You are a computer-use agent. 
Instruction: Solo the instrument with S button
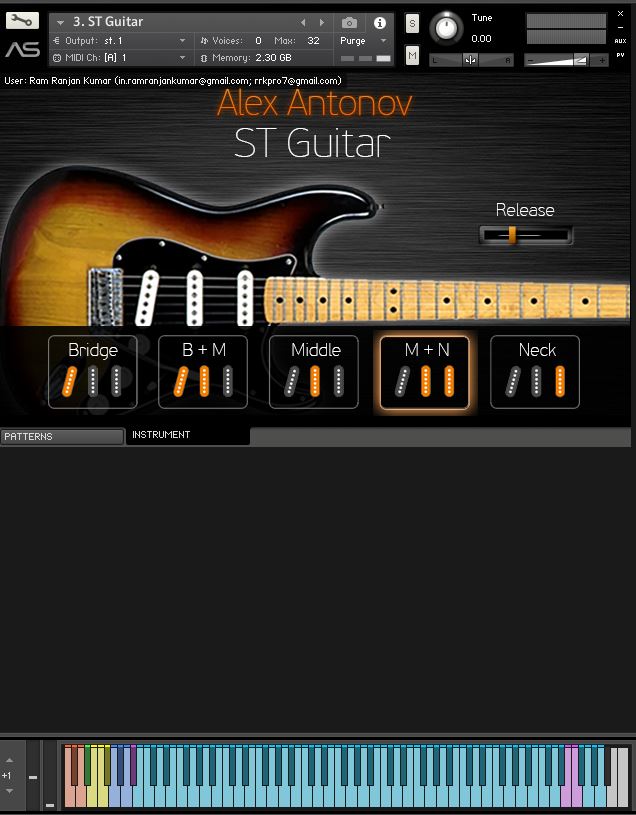[412, 24]
